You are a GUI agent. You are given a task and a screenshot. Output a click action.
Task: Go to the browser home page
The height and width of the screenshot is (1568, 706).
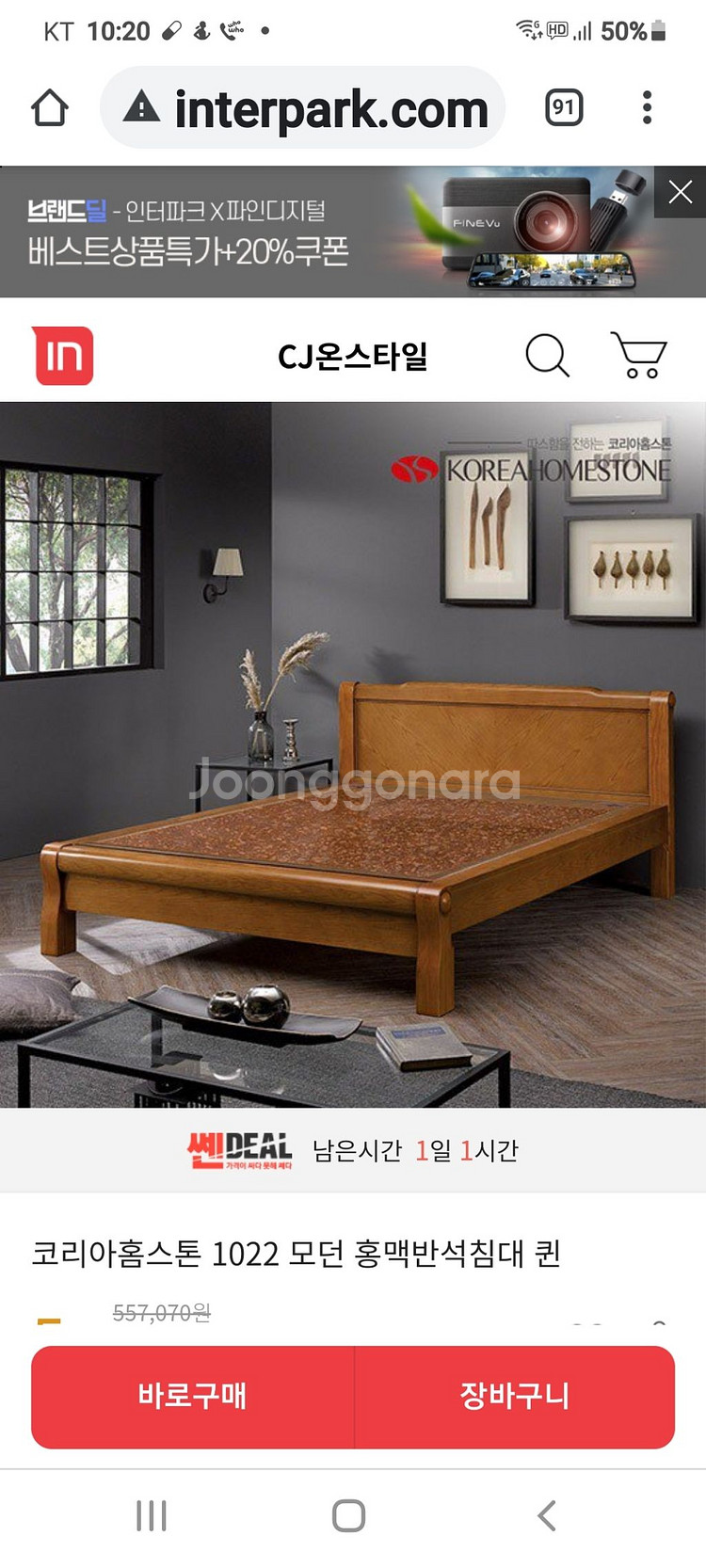point(50,108)
